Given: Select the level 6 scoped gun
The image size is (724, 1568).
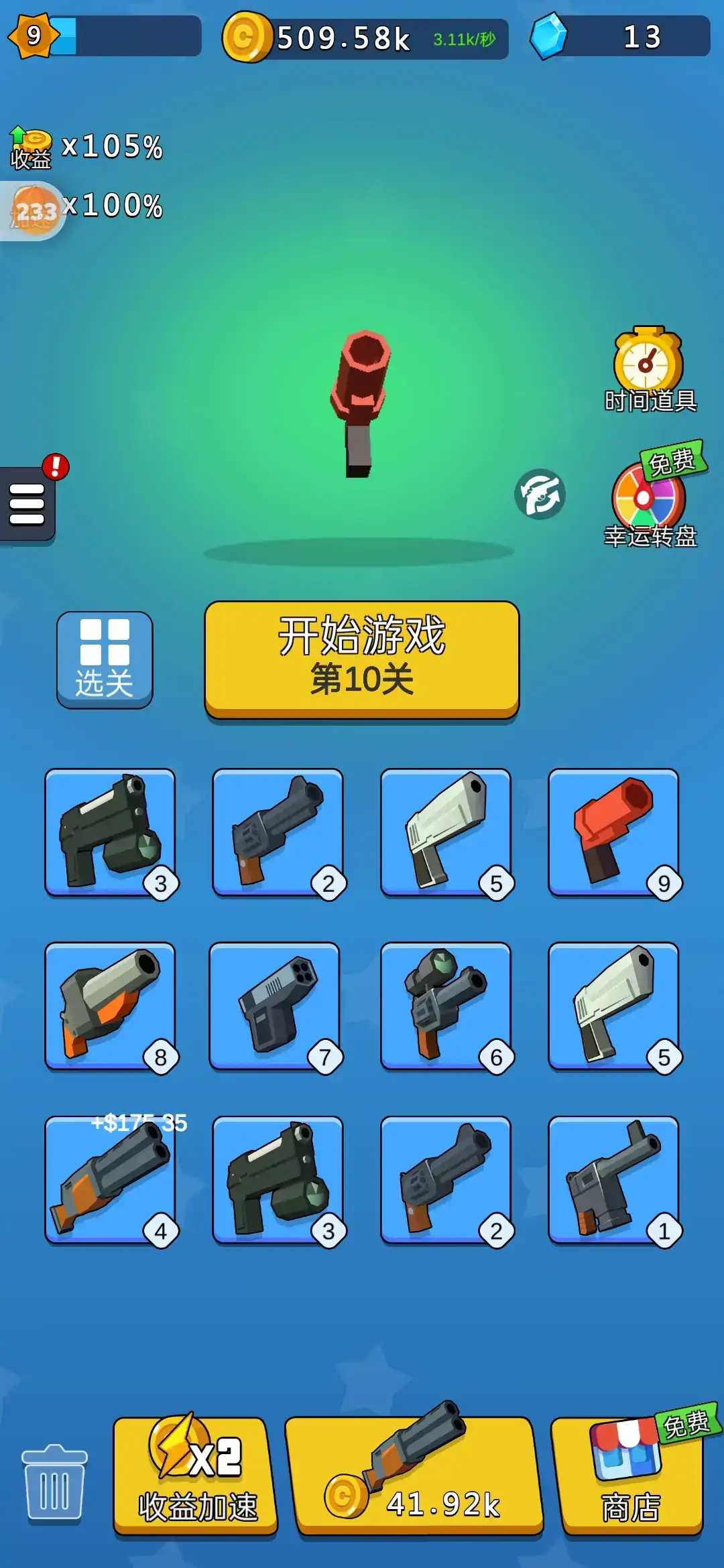Looking at the screenshot, I should 445,1006.
